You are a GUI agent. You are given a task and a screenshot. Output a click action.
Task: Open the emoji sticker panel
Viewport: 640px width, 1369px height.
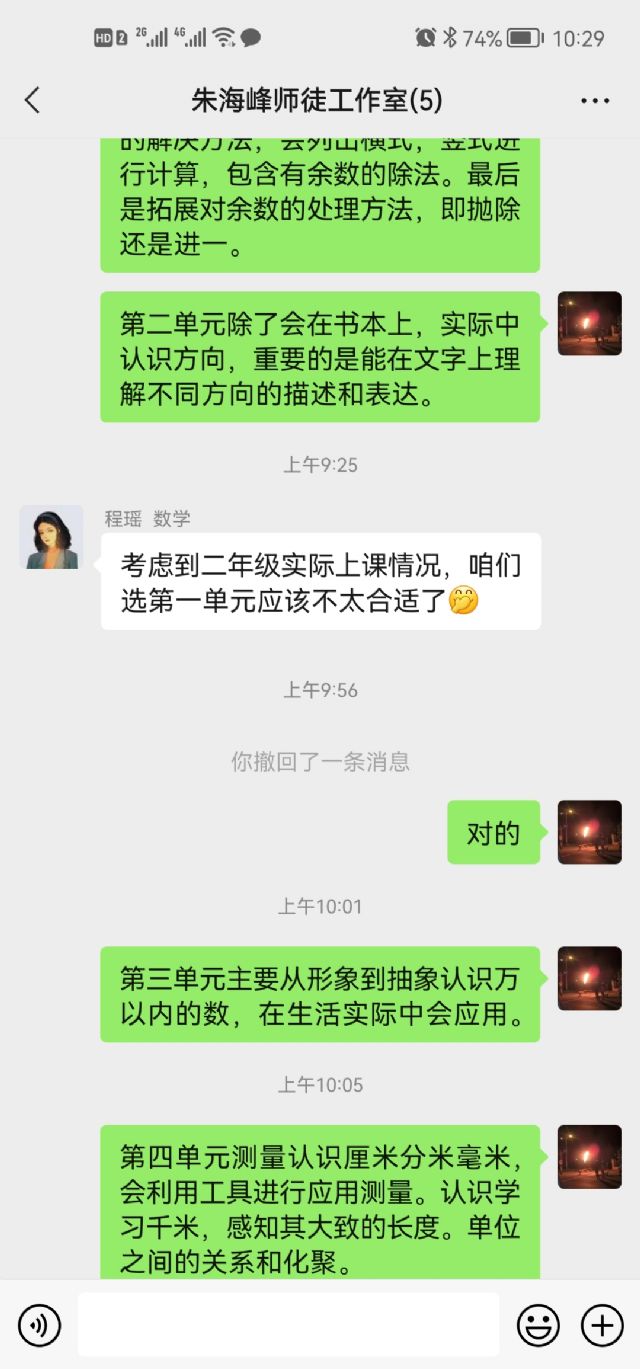pos(538,1325)
